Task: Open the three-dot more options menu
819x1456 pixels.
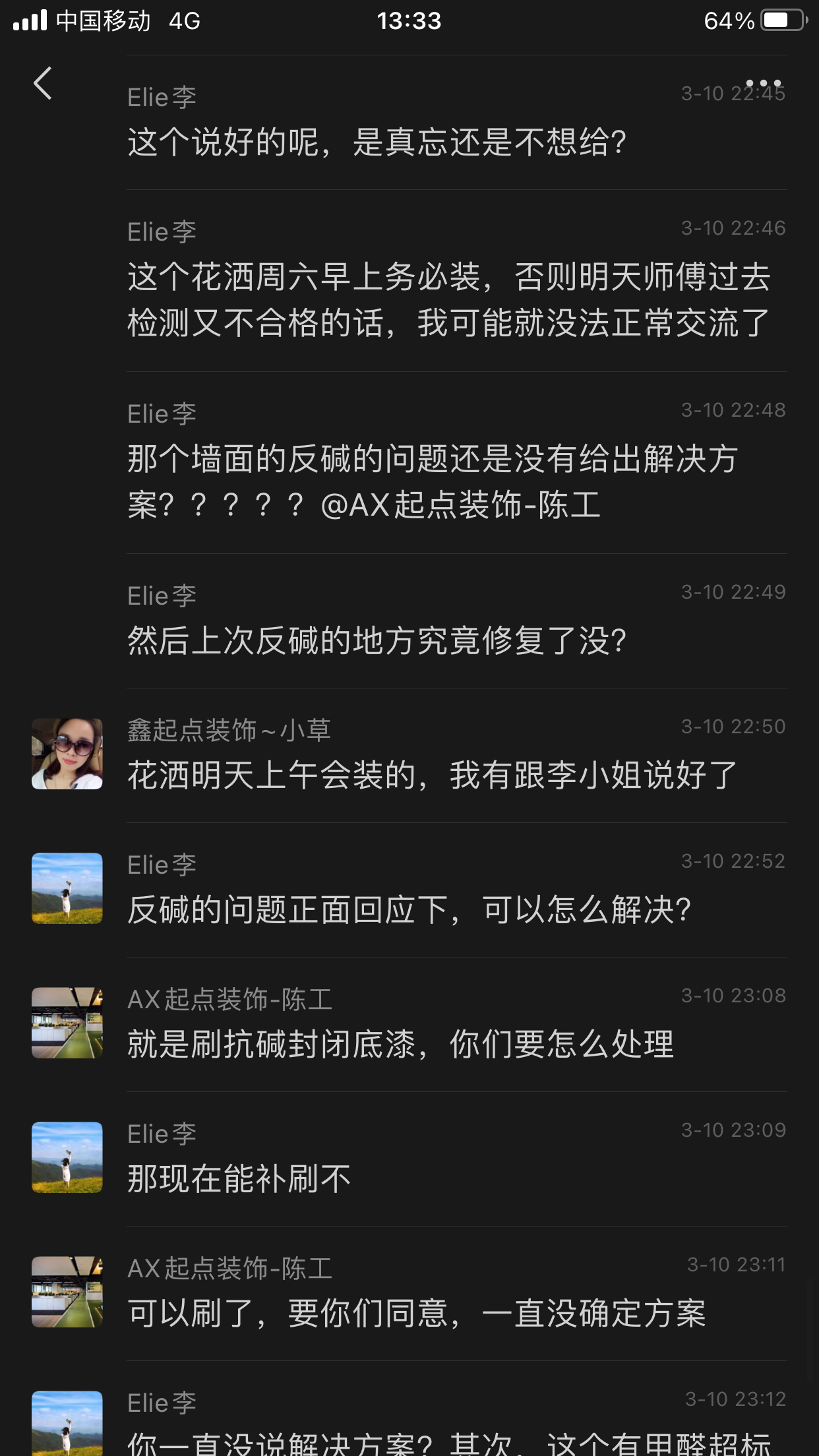Action: [x=763, y=84]
